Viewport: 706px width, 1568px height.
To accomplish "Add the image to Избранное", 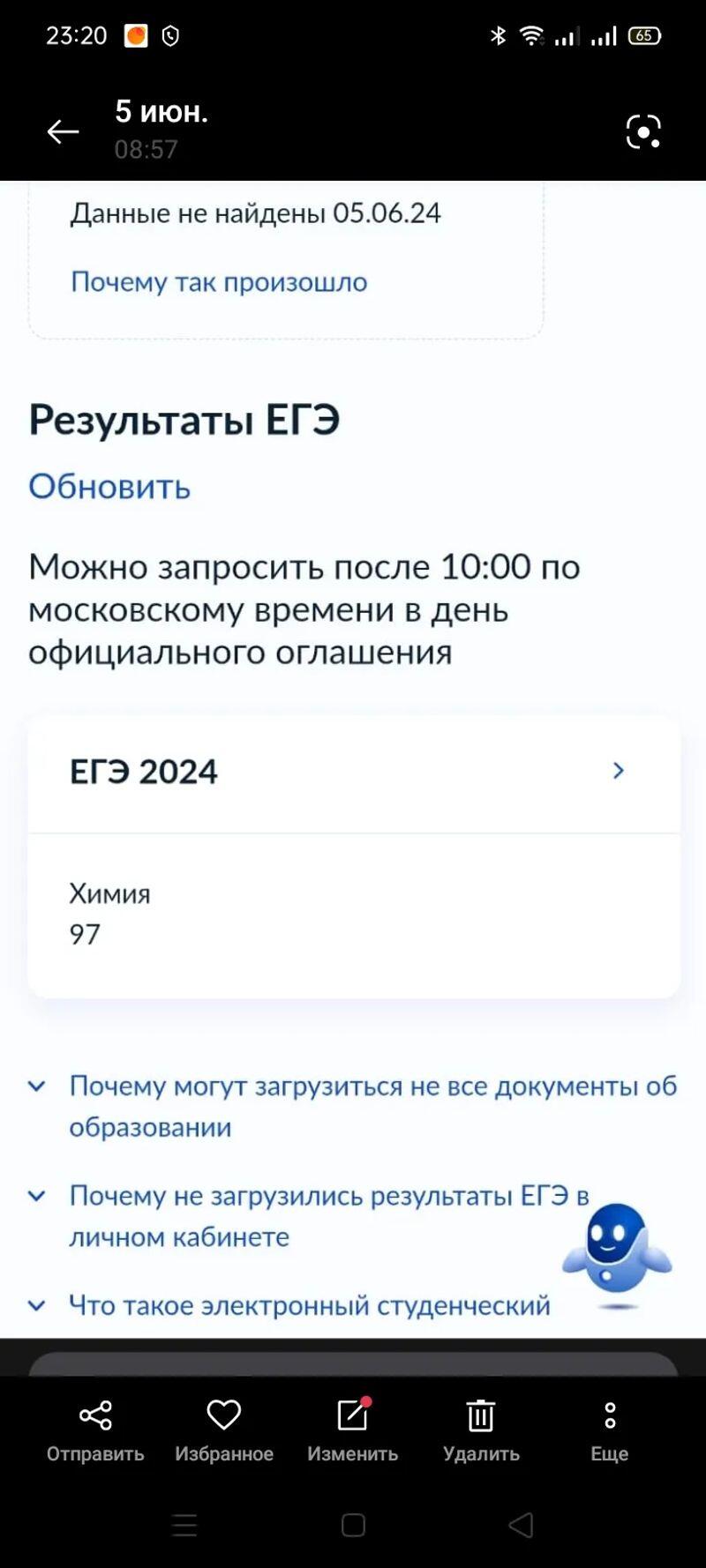I will click(224, 1430).
